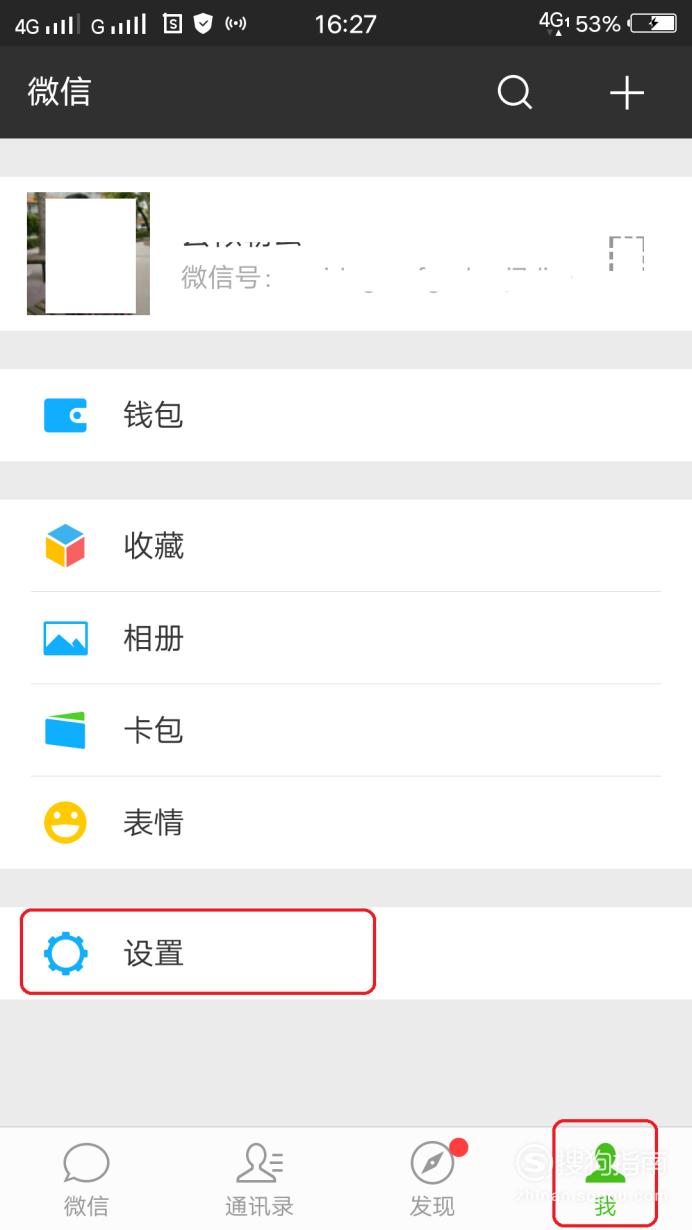Image resolution: width=692 pixels, height=1230 pixels.
Task: Tap the plus icon in the top bar
Action: [627, 93]
